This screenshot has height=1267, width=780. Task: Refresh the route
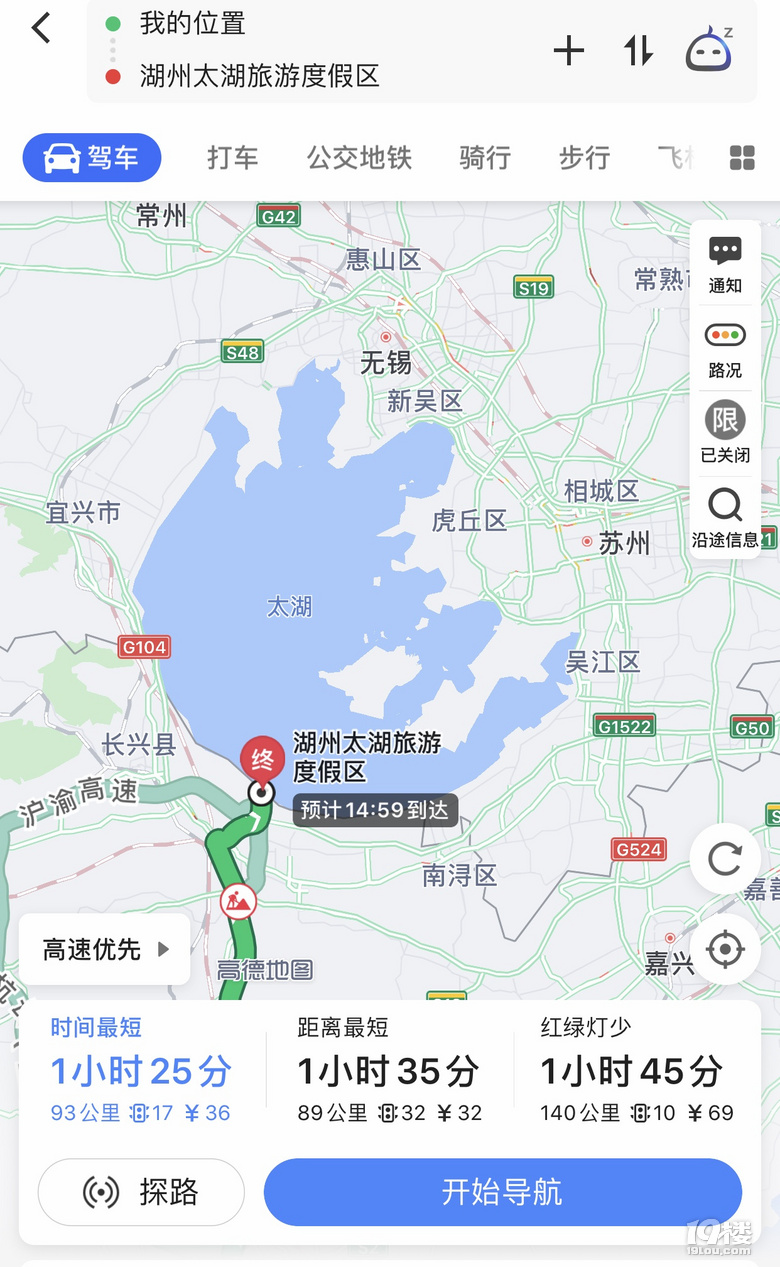(725, 858)
